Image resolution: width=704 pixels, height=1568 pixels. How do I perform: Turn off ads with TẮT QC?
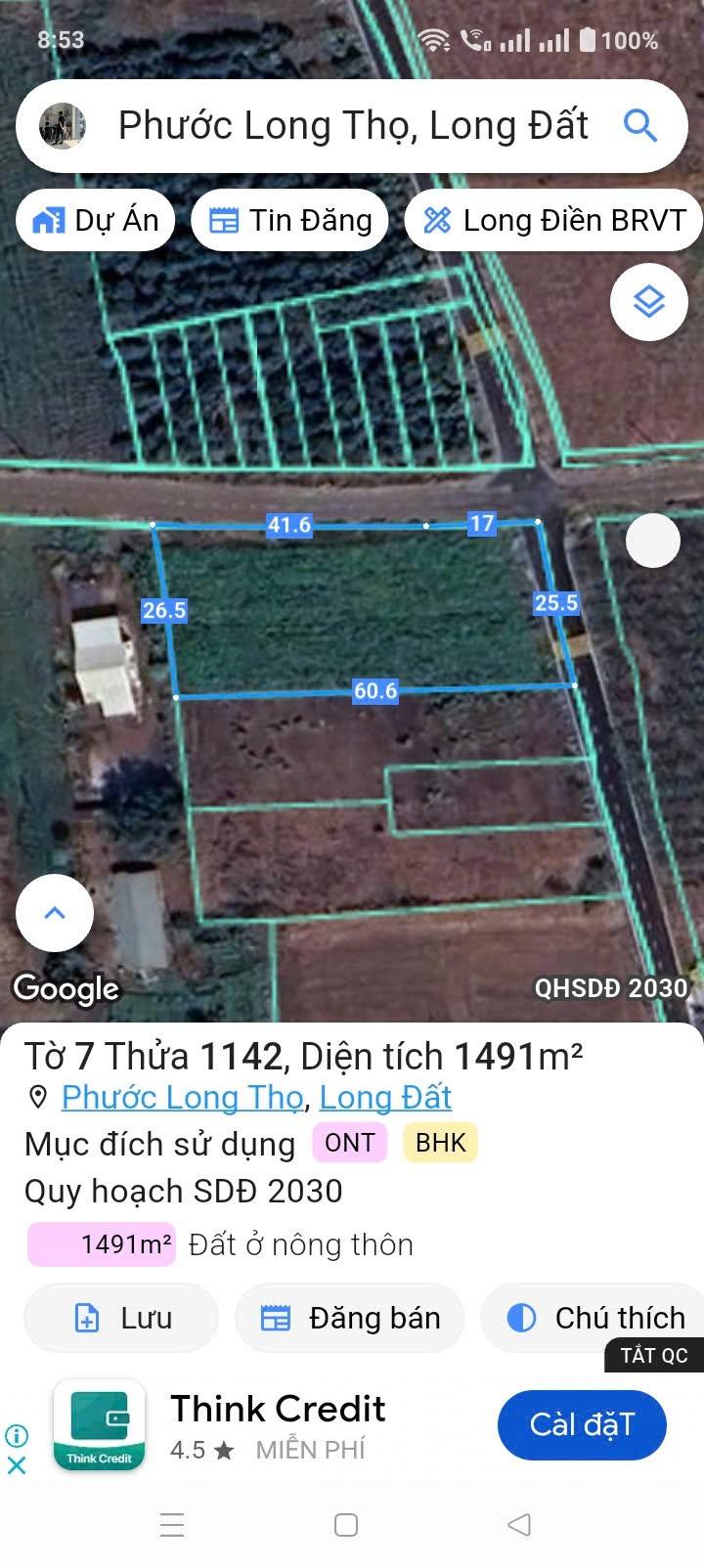click(x=654, y=1356)
